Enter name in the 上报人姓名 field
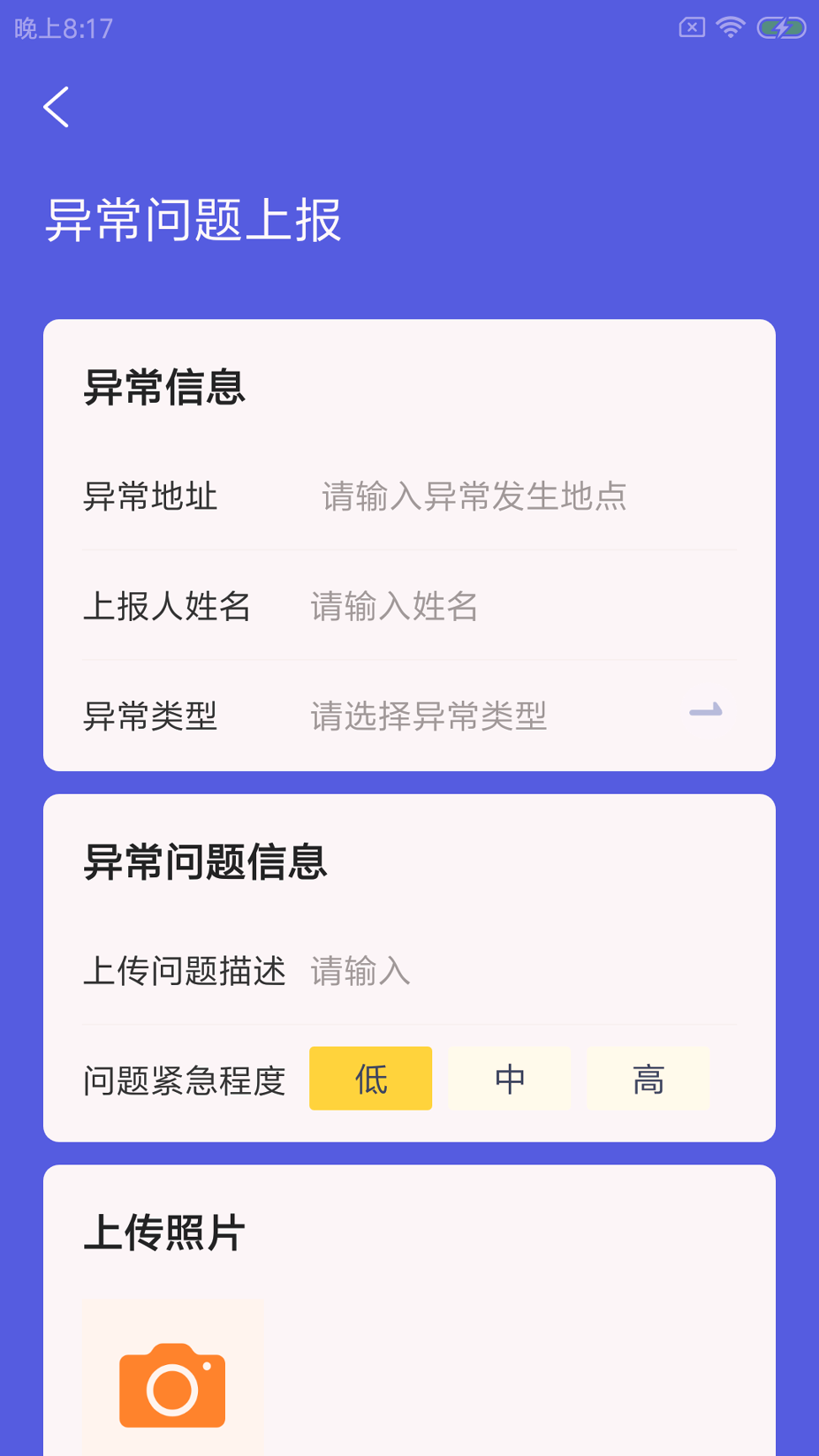The height and width of the screenshot is (1456, 819). [x=522, y=606]
